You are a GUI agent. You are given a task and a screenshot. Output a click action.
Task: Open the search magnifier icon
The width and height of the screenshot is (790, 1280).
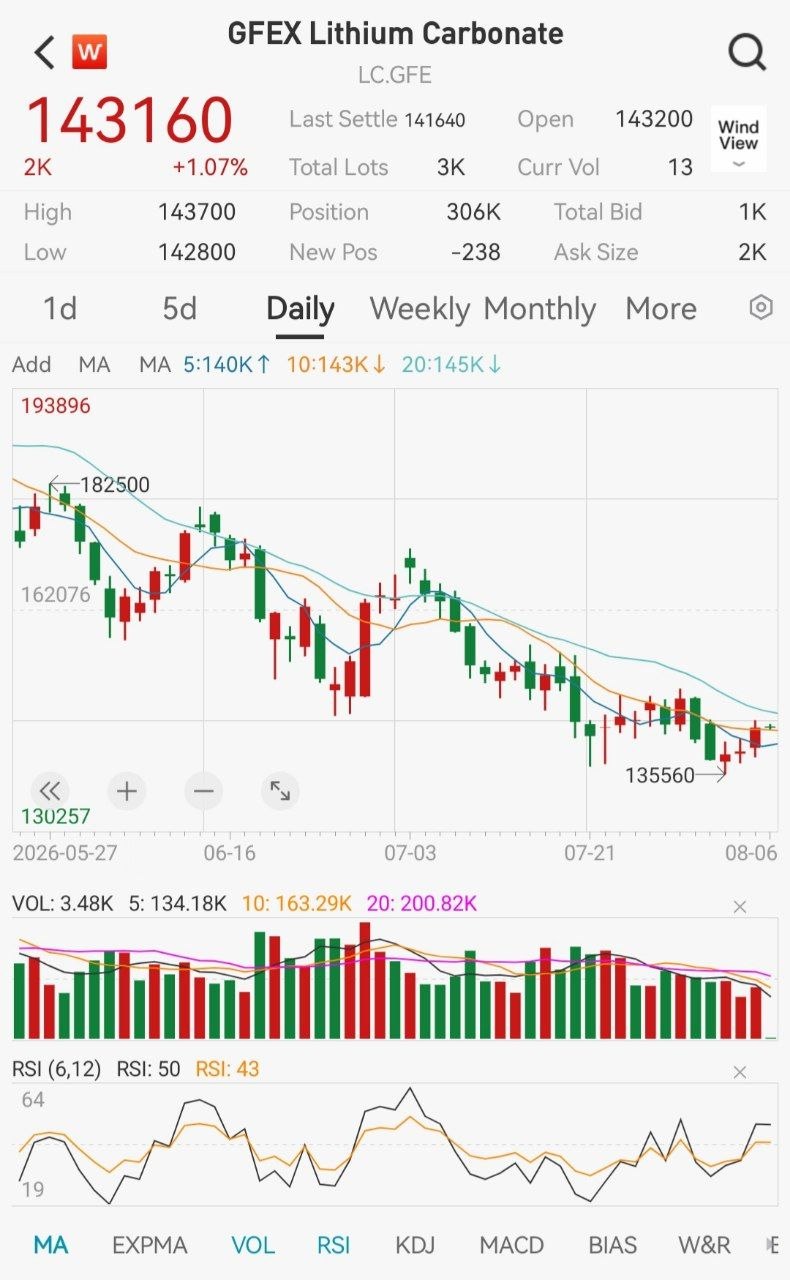[x=746, y=52]
